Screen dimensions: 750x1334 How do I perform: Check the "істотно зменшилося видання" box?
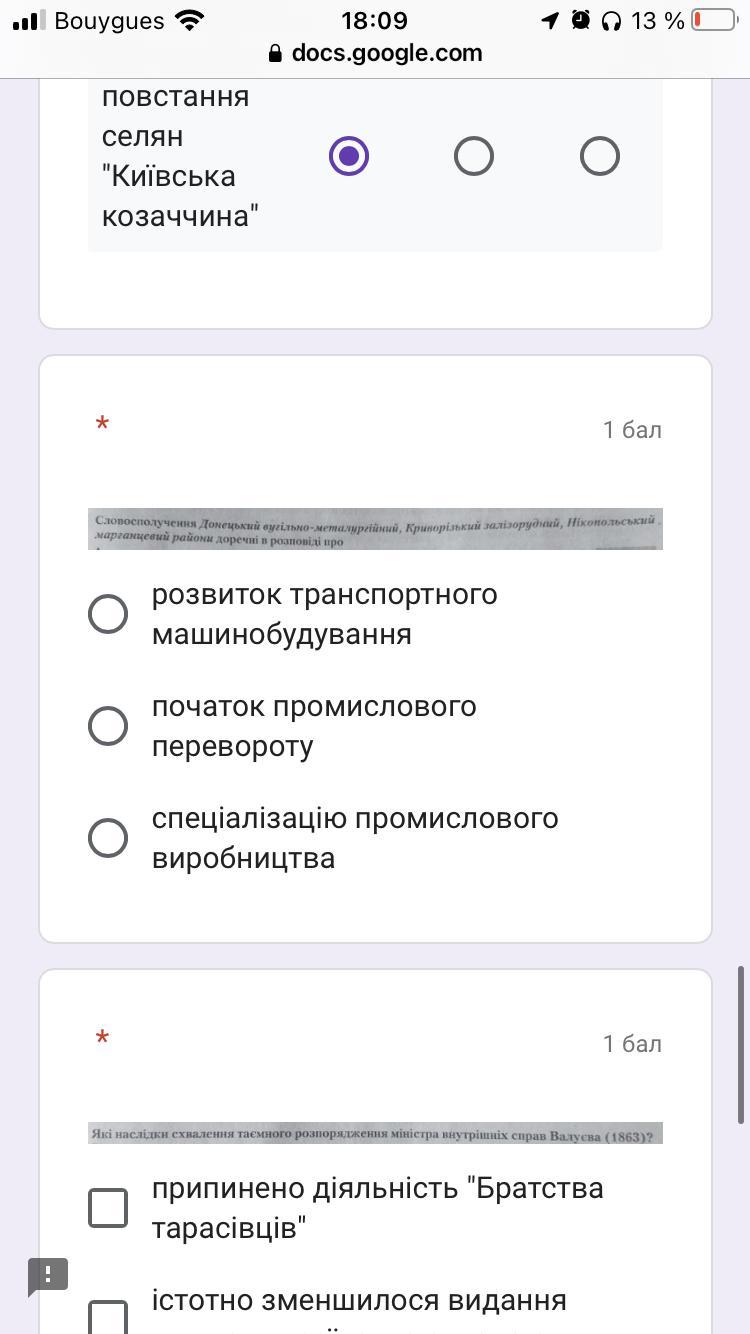pos(108,1316)
